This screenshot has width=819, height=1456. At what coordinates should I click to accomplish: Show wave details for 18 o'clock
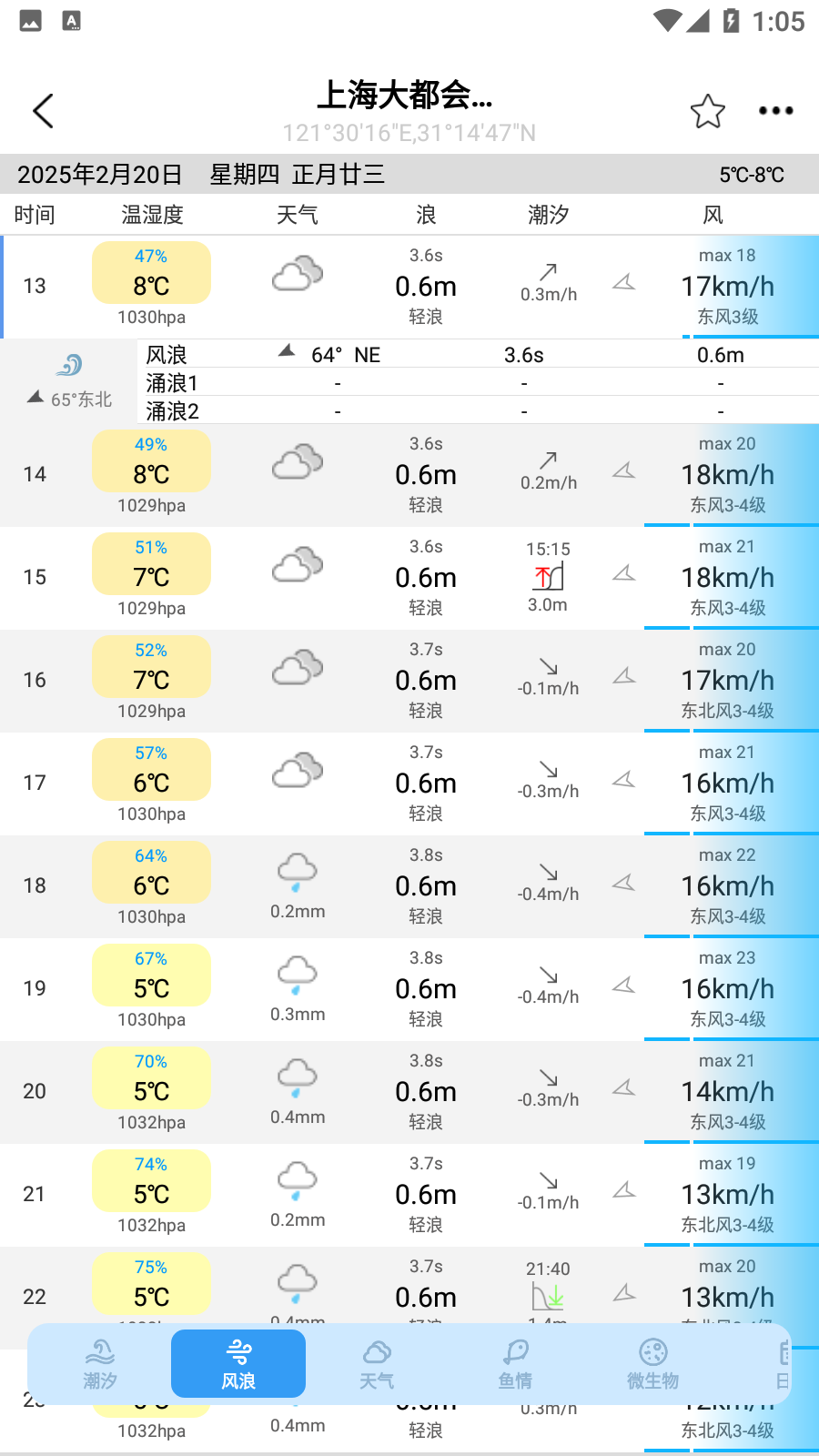[x=409, y=886]
